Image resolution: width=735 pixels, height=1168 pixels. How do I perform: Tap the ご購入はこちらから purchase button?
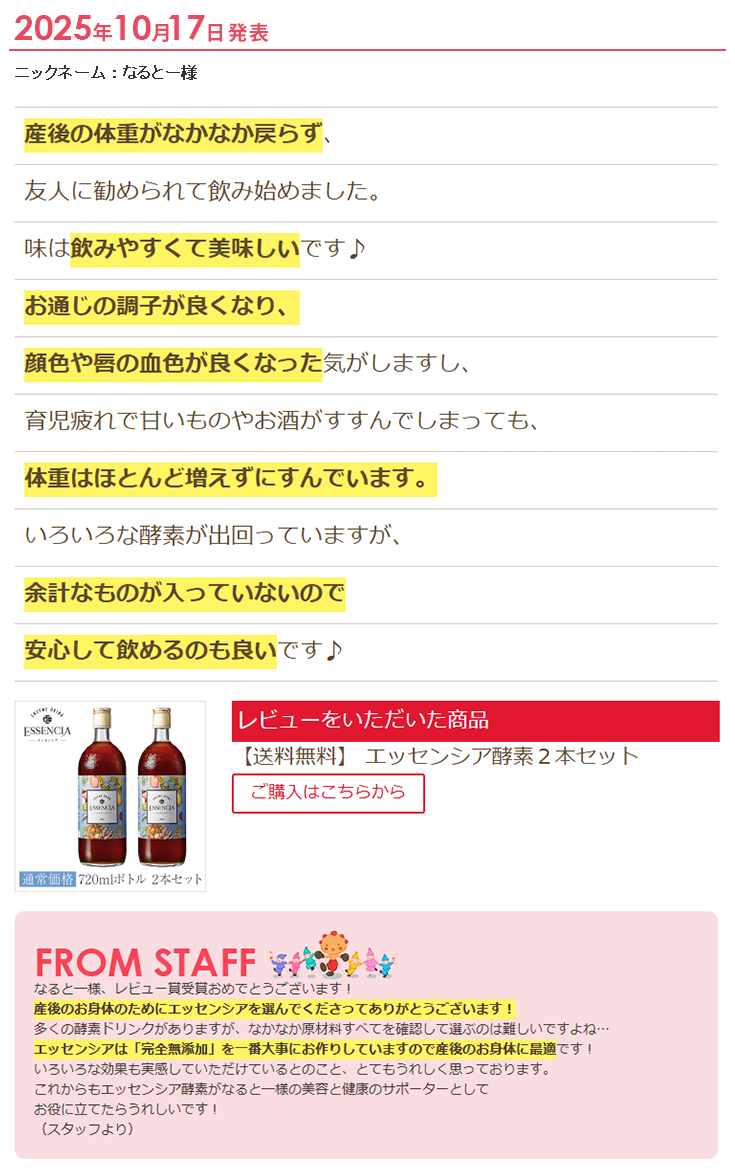[x=328, y=793]
